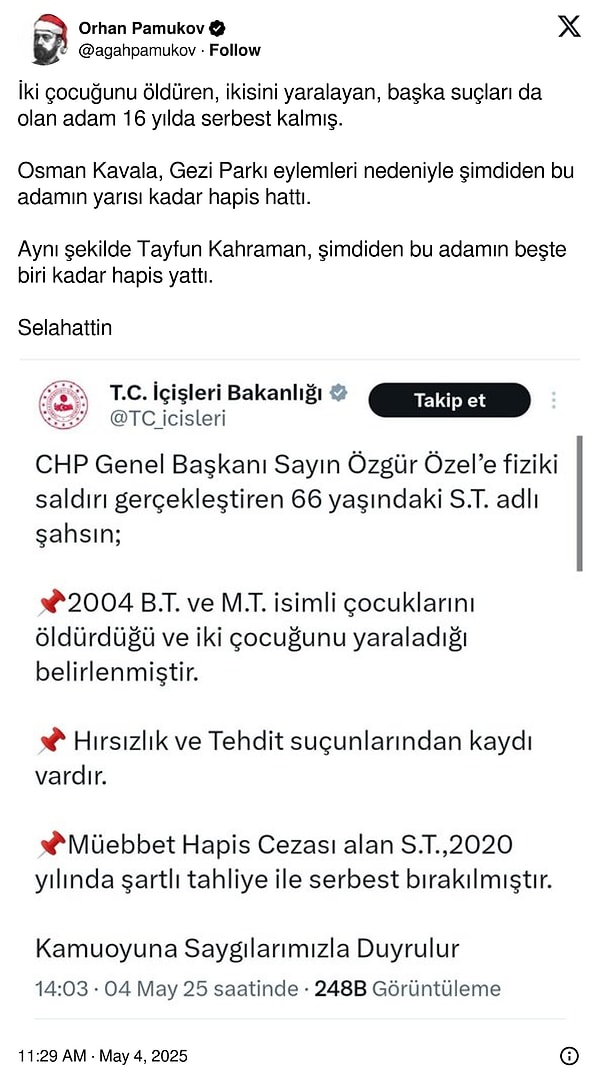Open the @agahpamukov handle
The height and width of the screenshot is (1086, 600).
tap(137, 50)
